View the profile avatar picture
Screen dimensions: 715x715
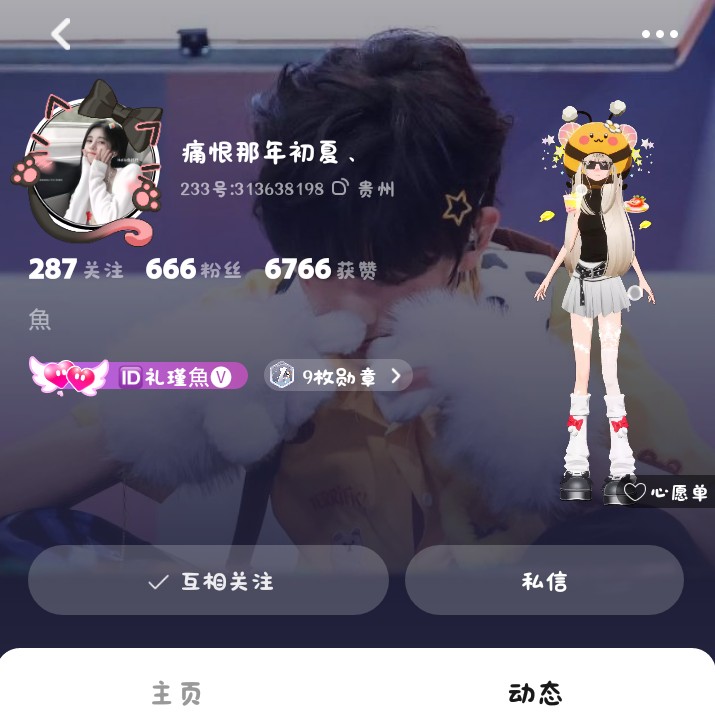pos(88,165)
